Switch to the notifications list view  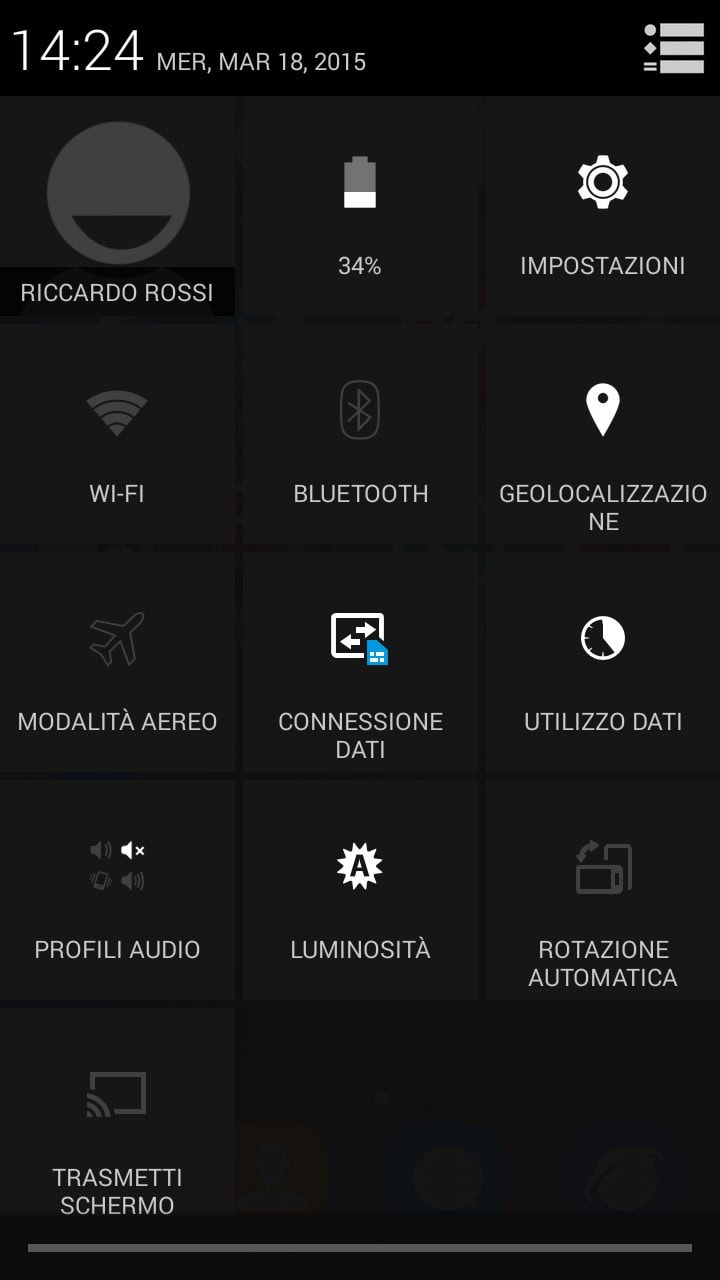(674, 48)
